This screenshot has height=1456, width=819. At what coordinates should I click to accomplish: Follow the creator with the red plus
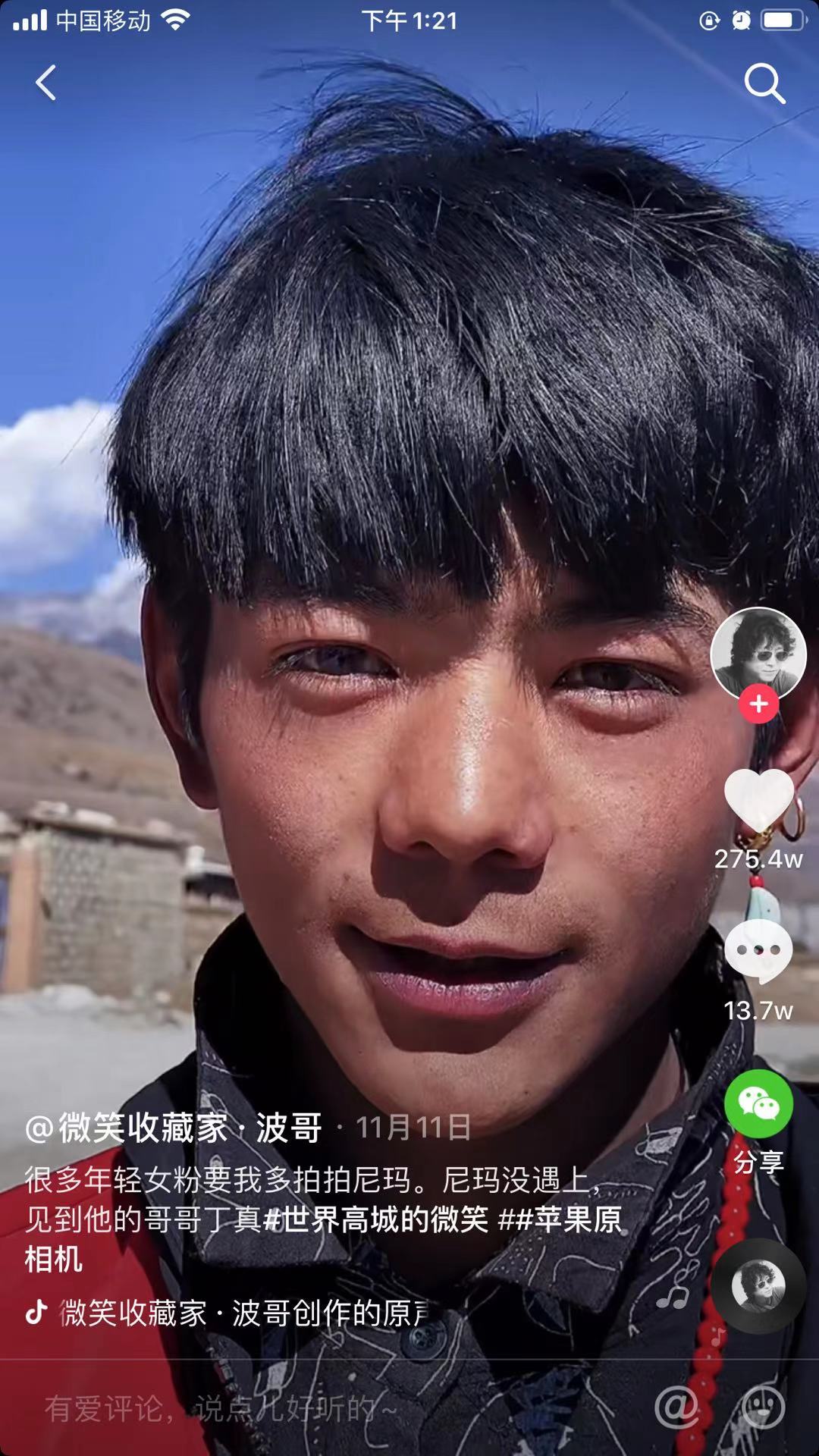coord(758,704)
